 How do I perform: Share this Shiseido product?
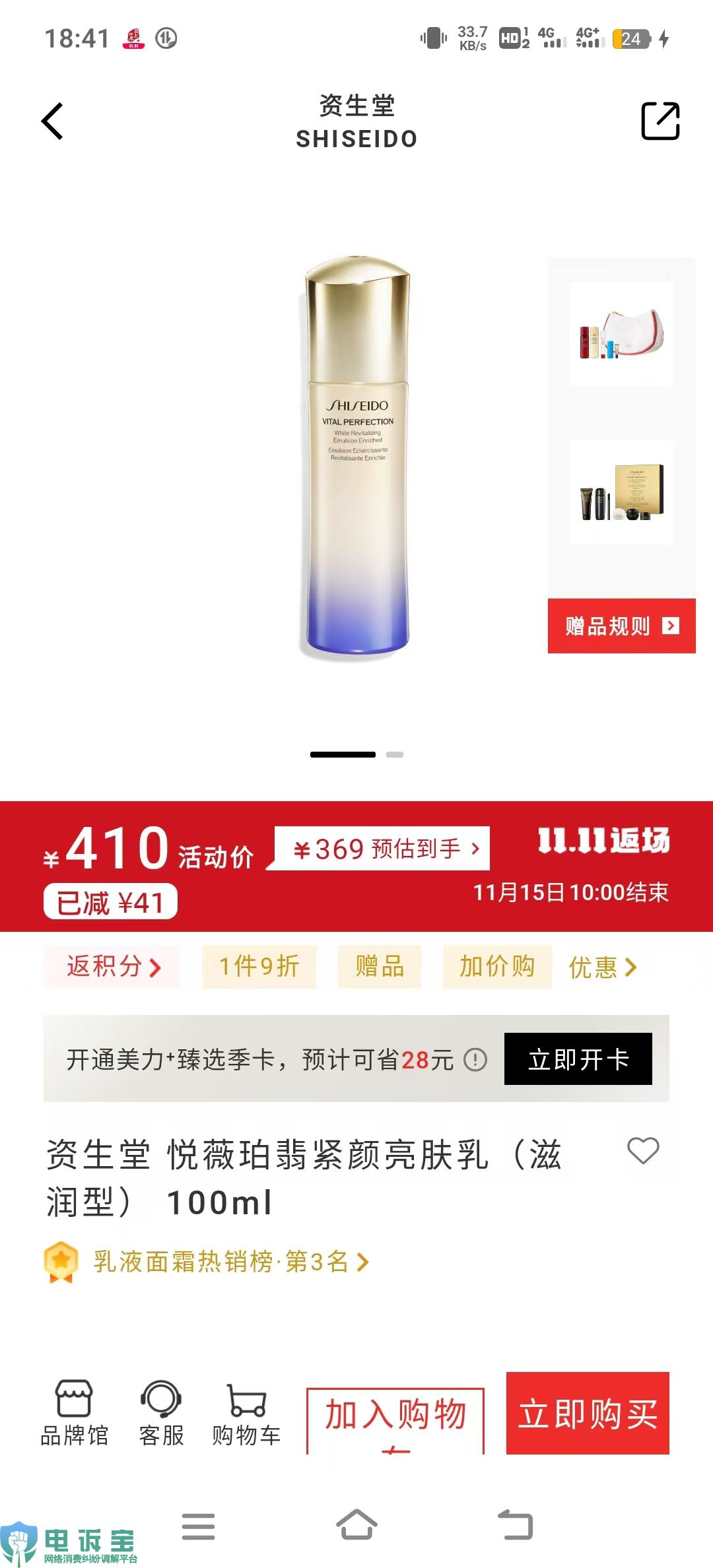[660, 121]
